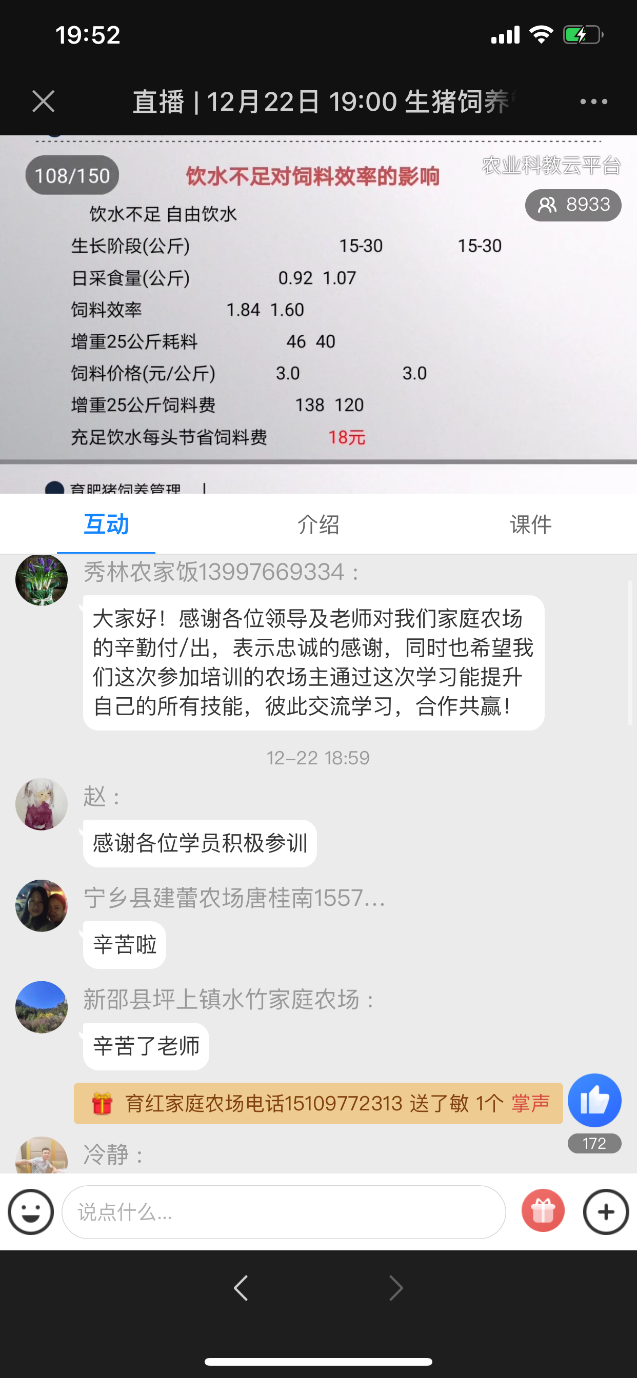
Task: Go back using the browser back arrow
Action: click(x=240, y=1288)
